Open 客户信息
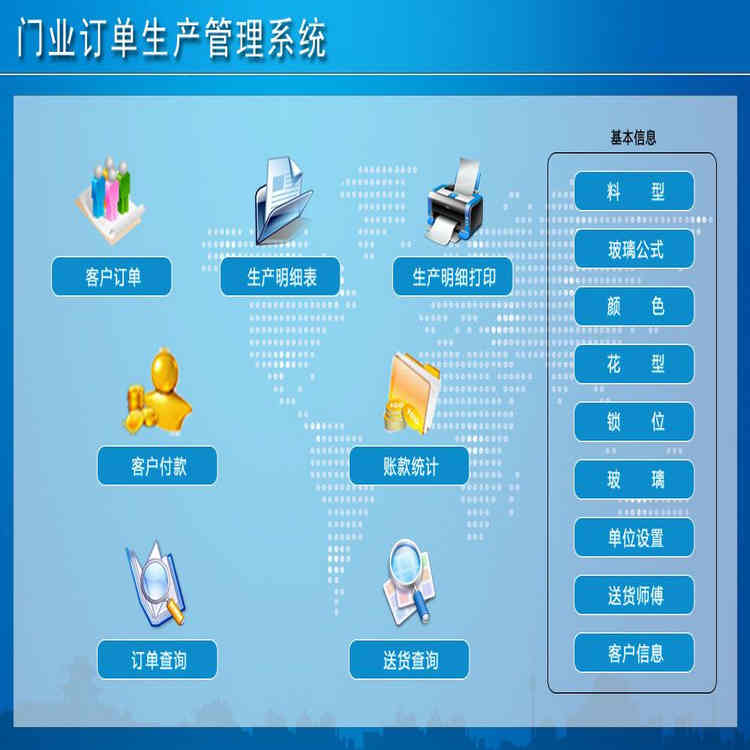The image size is (750, 750). pyautogui.click(x=634, y=653)
